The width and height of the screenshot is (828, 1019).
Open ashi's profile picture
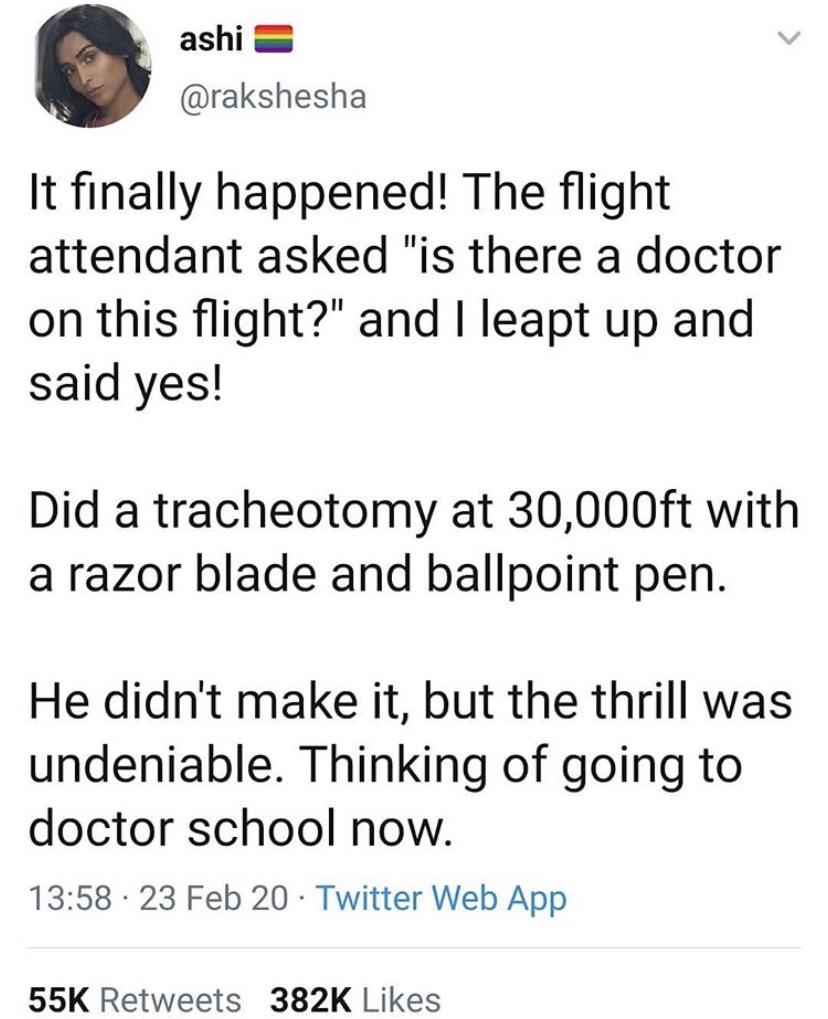click(93, 68)
